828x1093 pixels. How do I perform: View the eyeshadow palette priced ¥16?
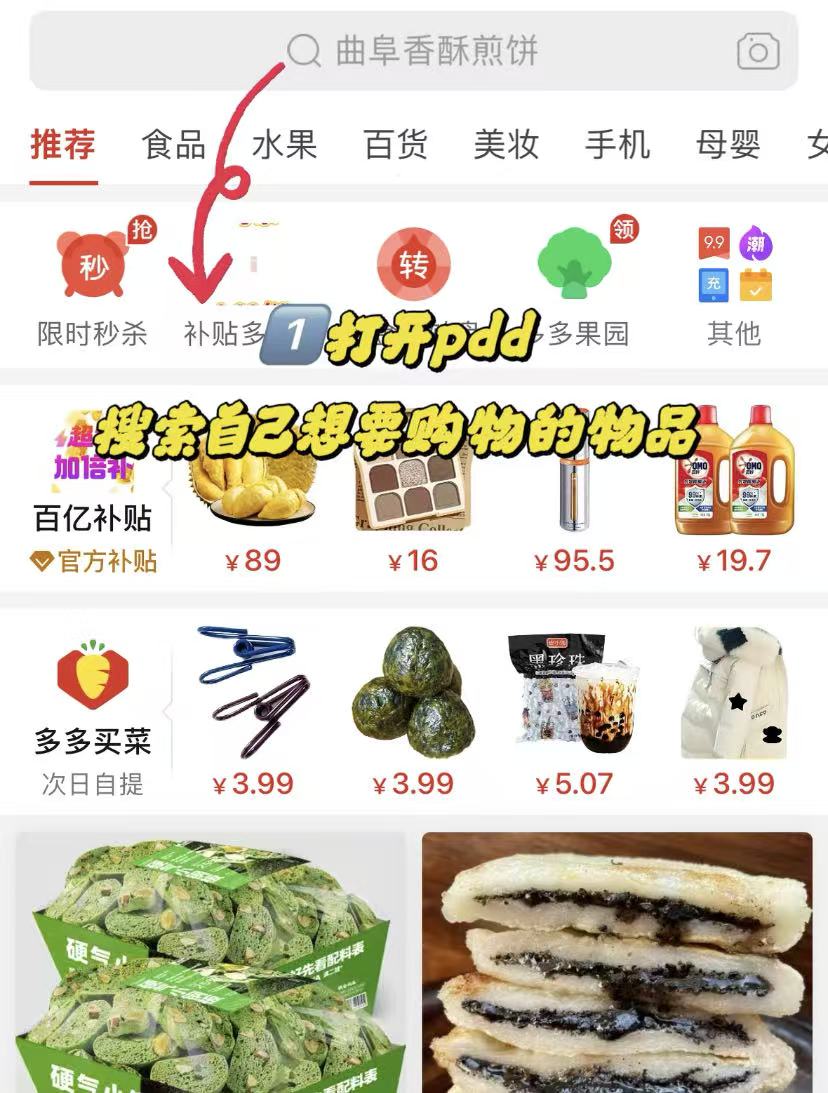414,492
